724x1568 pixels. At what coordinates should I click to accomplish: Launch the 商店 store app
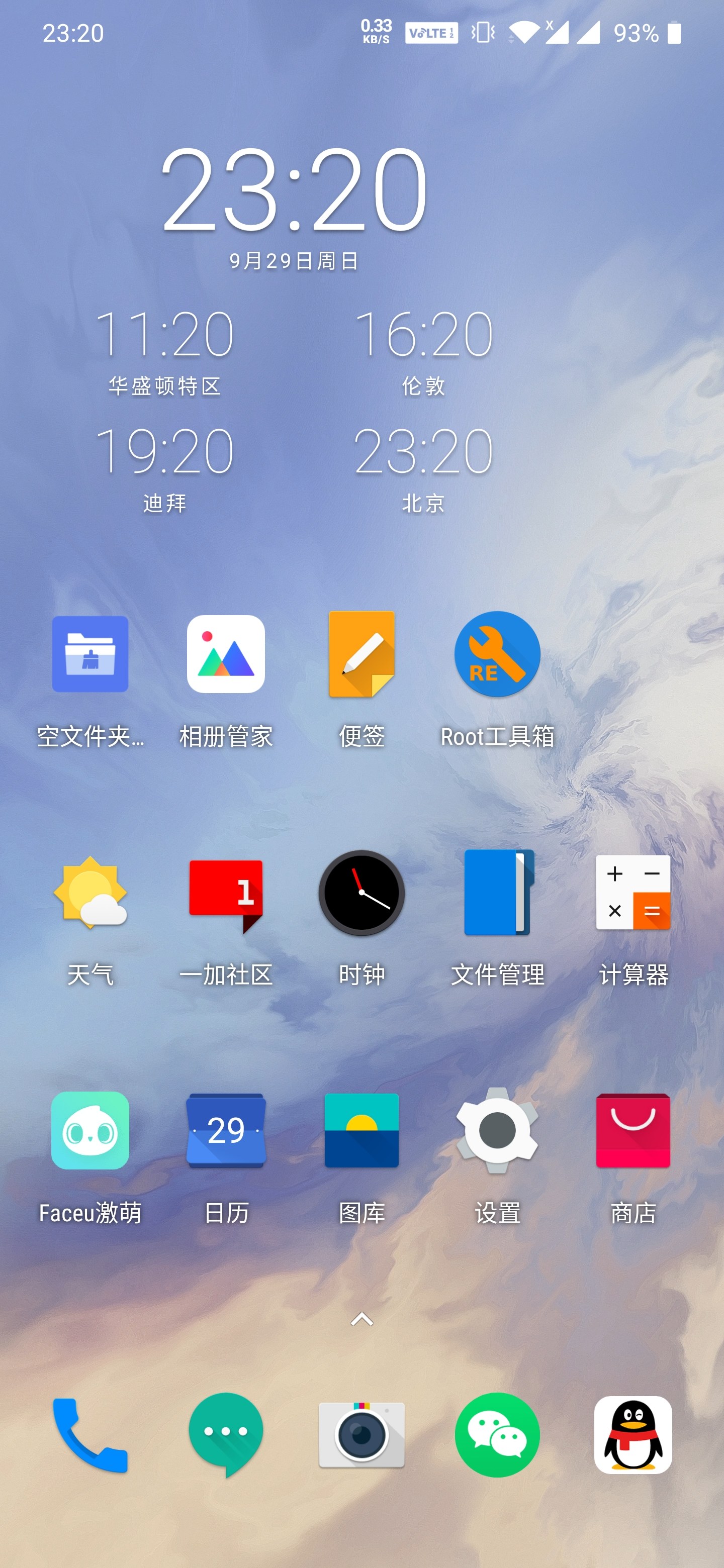click(x=633, y=1130)
